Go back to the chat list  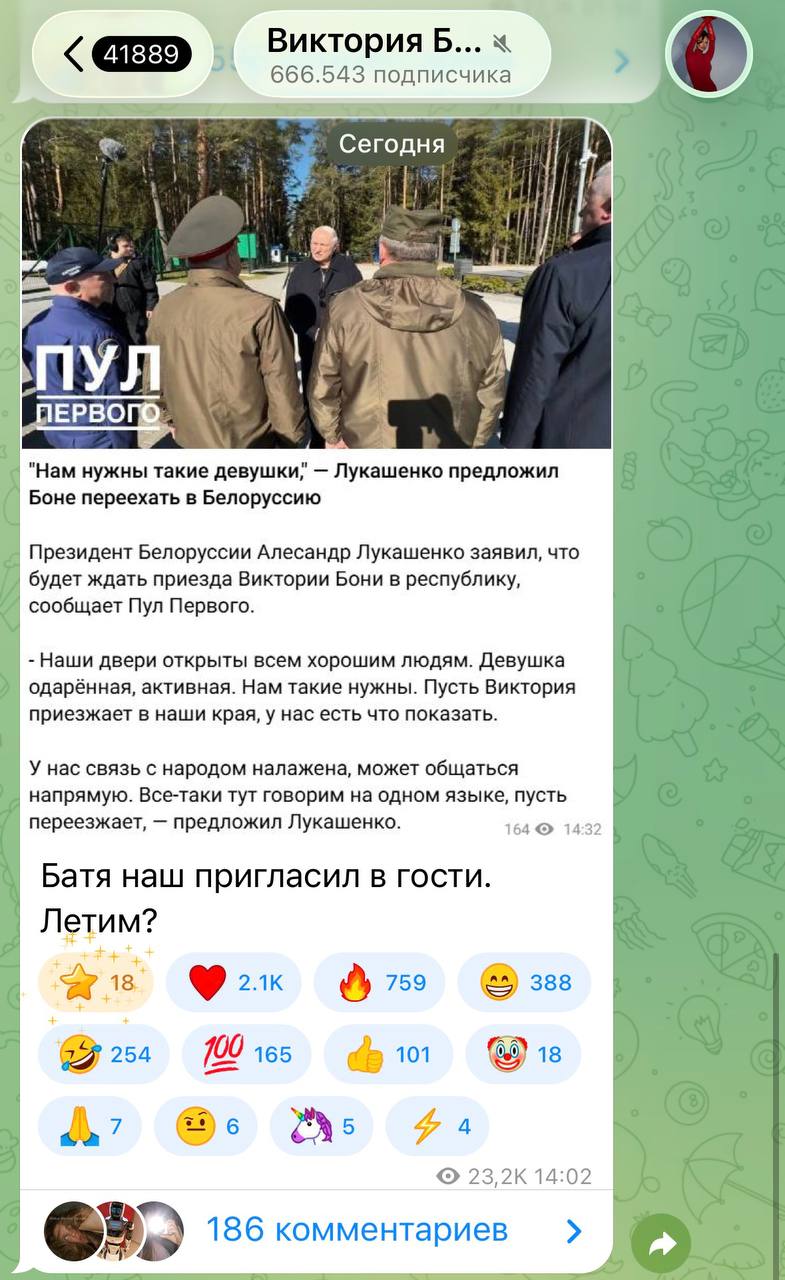coord(122,54)
